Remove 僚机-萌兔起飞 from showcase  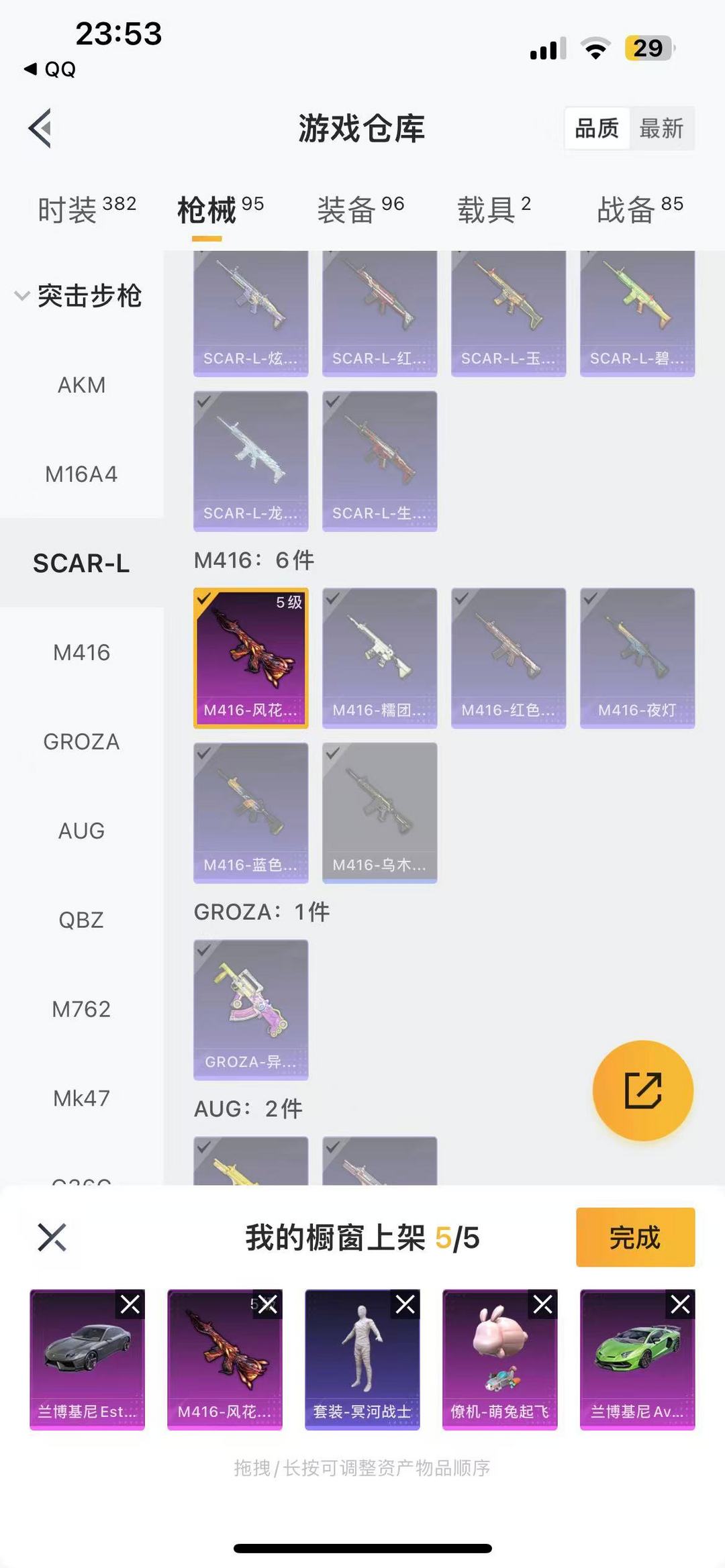tap(542, 1304)
